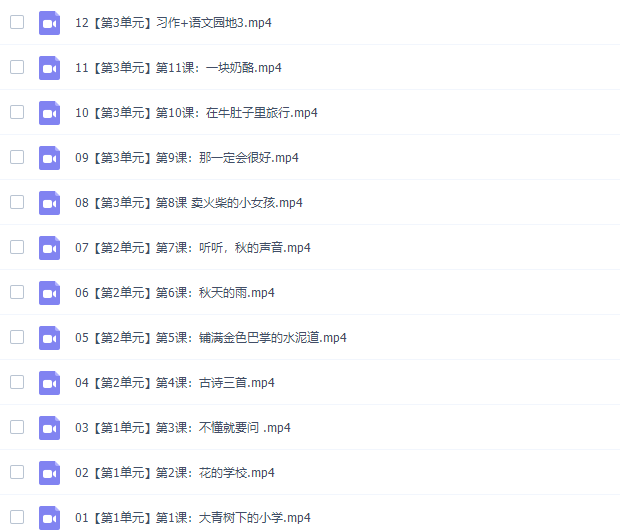Screen dimensions: 620x530
Task: Open 第8课 卖火柴的小女孩.mp4
Action: click(x=188, y=203)
